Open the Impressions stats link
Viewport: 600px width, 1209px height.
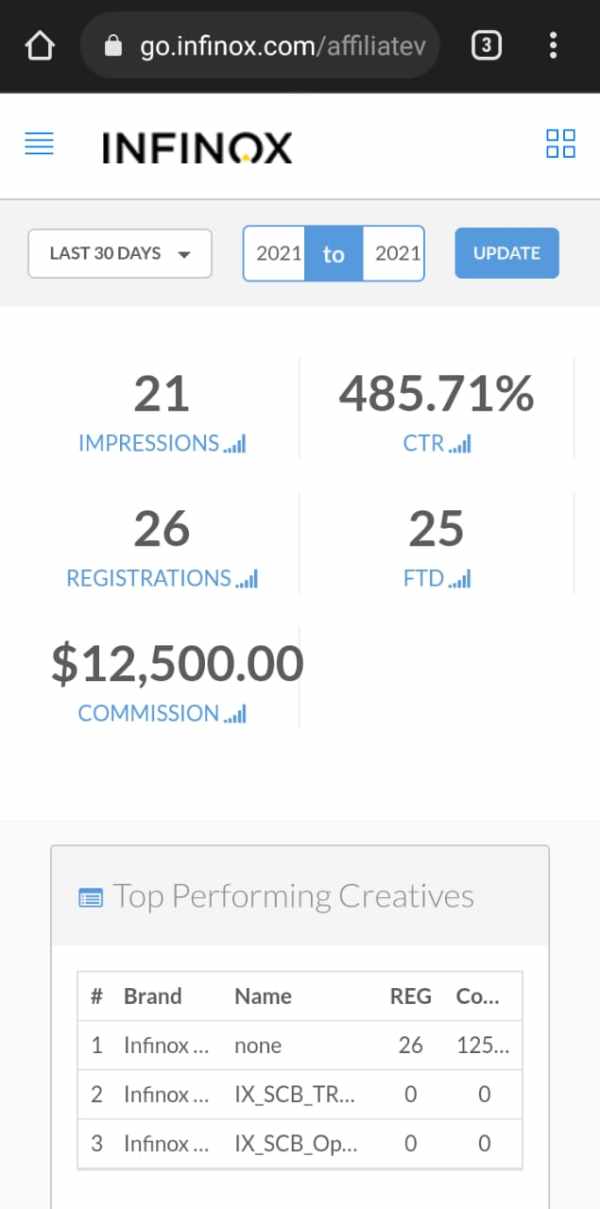[162, 443]
